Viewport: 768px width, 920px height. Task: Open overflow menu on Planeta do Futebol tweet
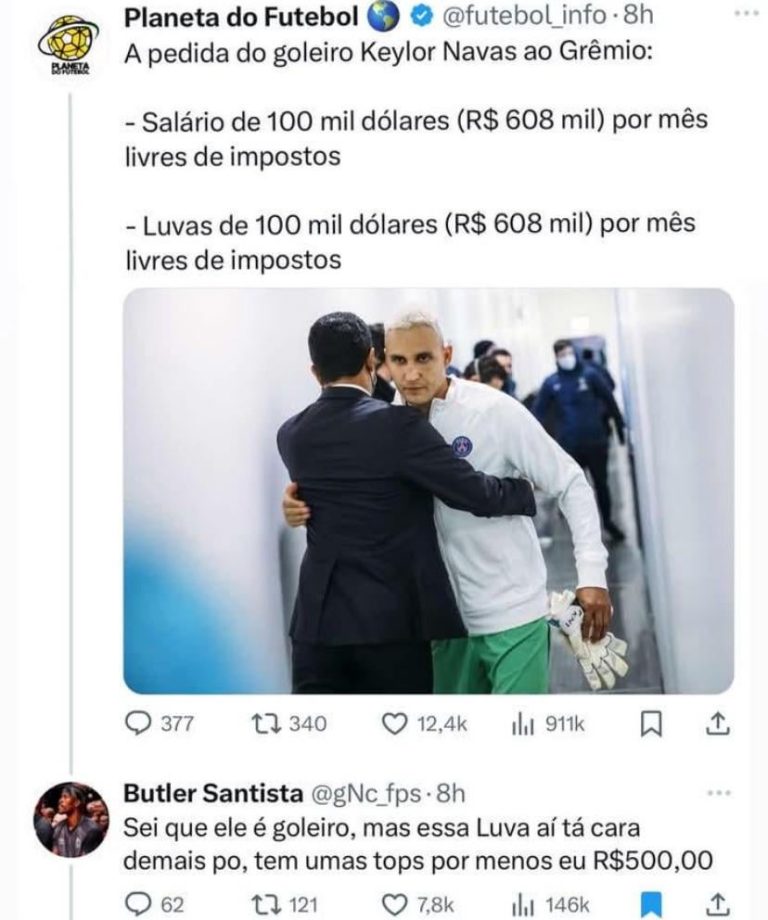pyautogui.click(x=746, y=14)
